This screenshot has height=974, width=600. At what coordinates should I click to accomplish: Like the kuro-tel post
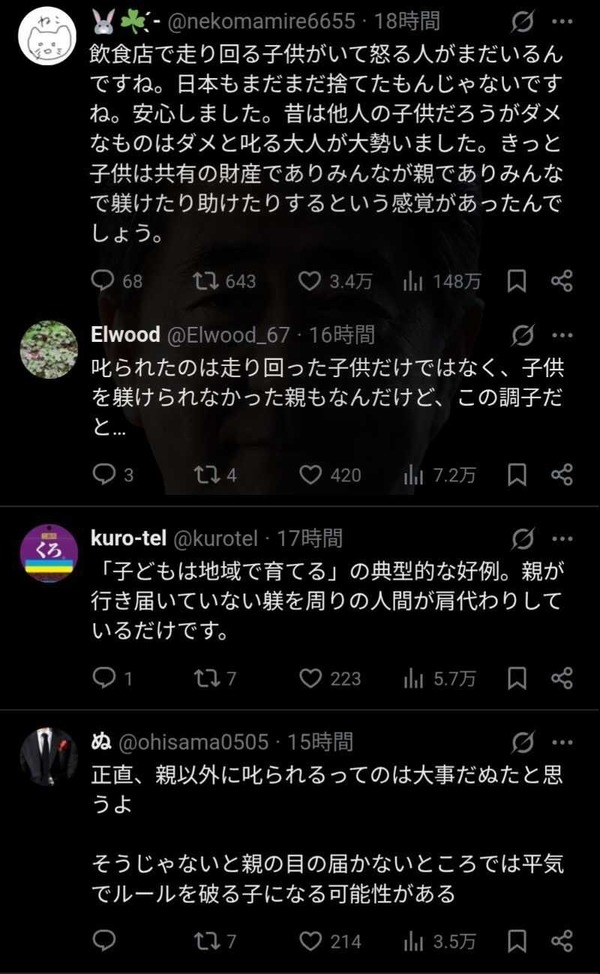coord(311,678)
